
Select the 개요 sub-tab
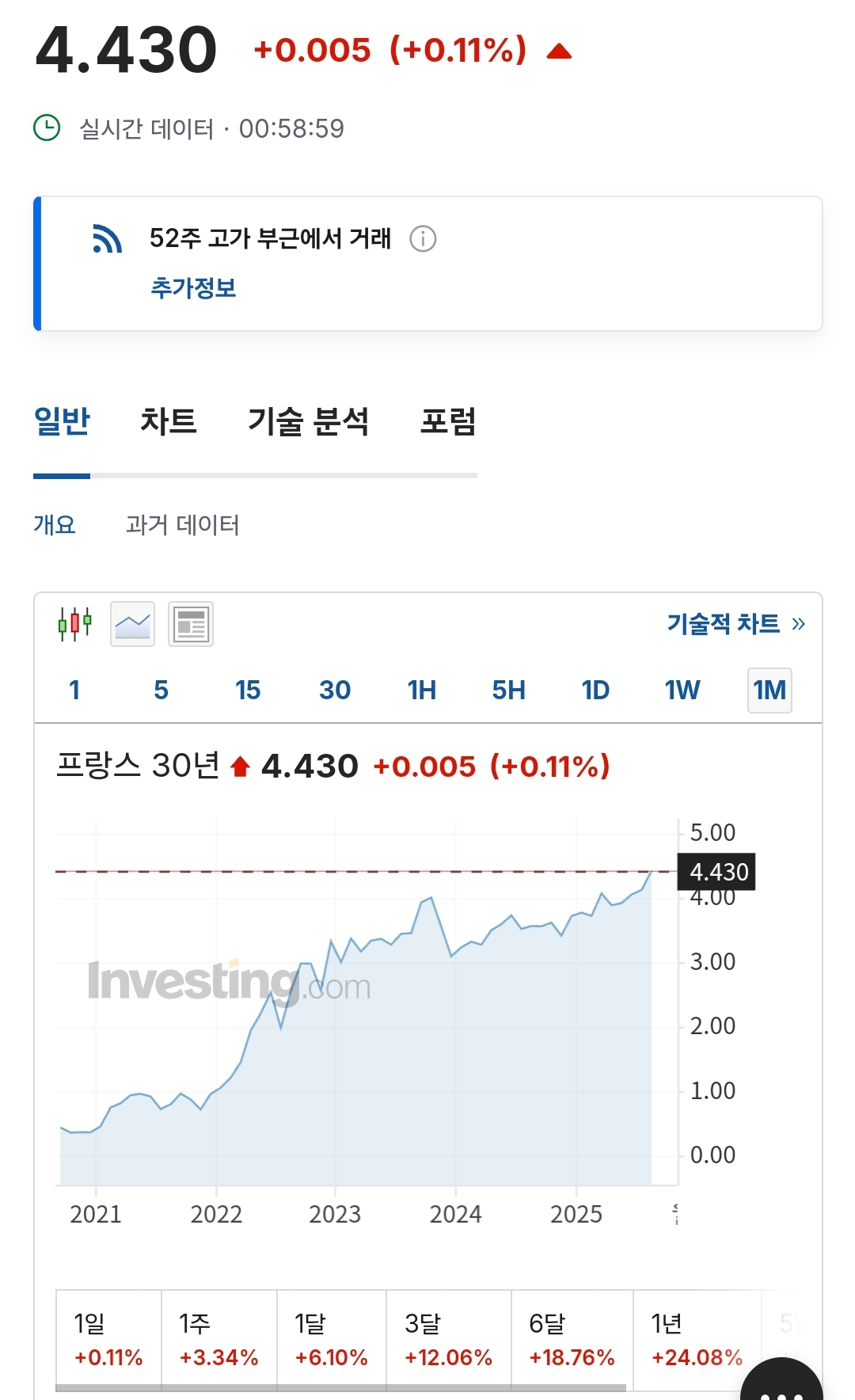coord(55,524)
